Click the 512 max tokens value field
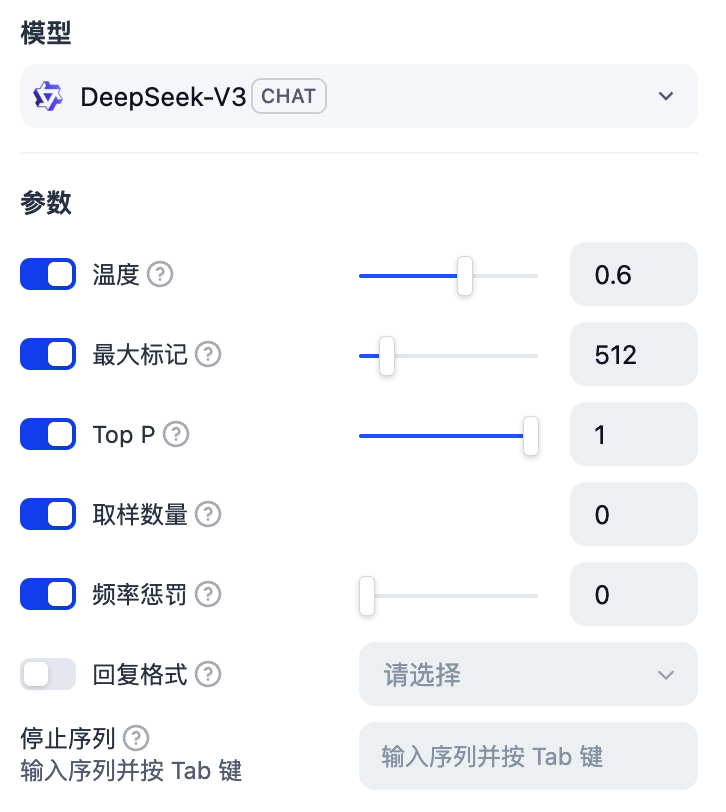The width and height of the screenshot is (726, 812). coord(633,354)
